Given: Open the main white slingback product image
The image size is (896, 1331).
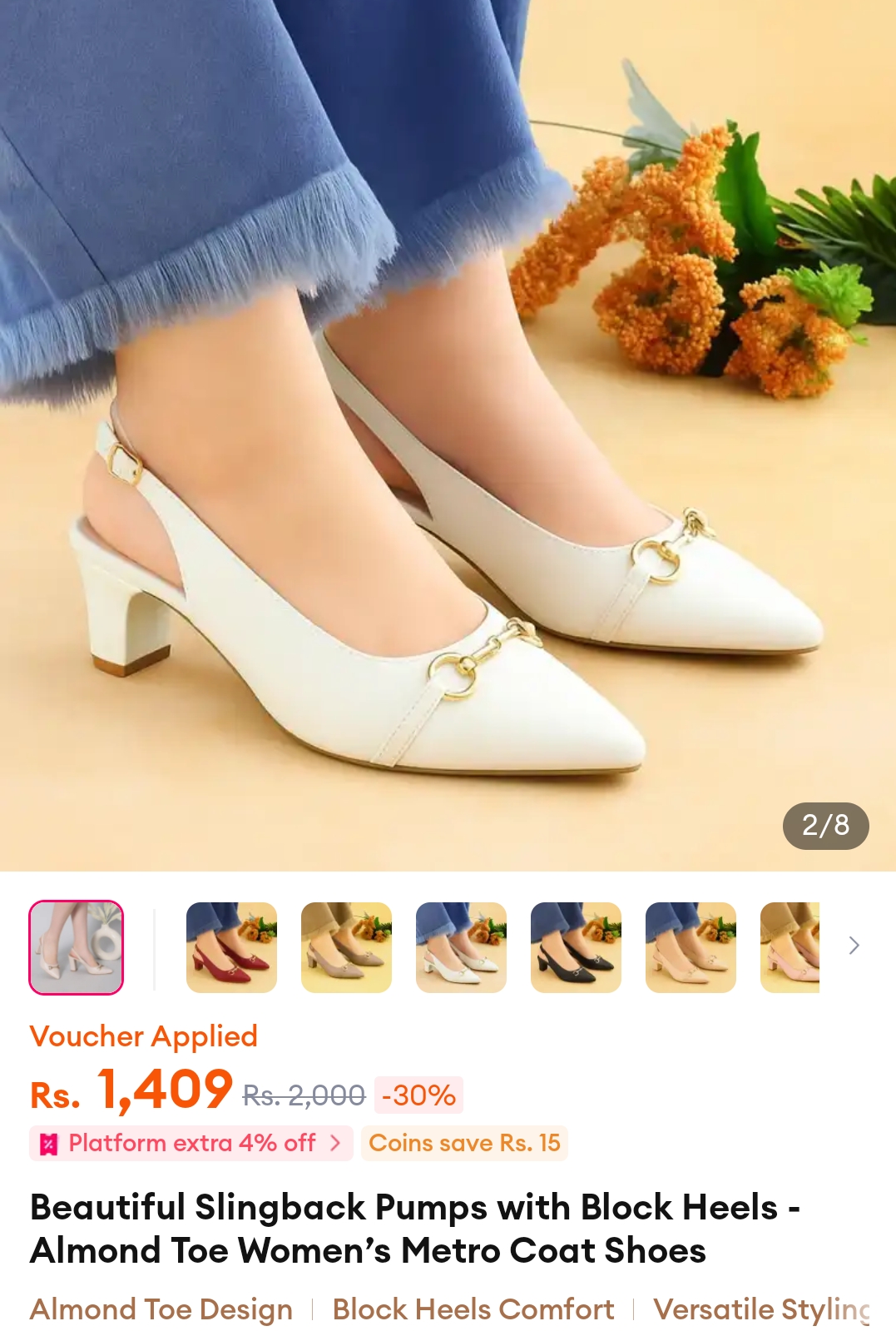Looking at the screenshot, I should coord(448,433).
